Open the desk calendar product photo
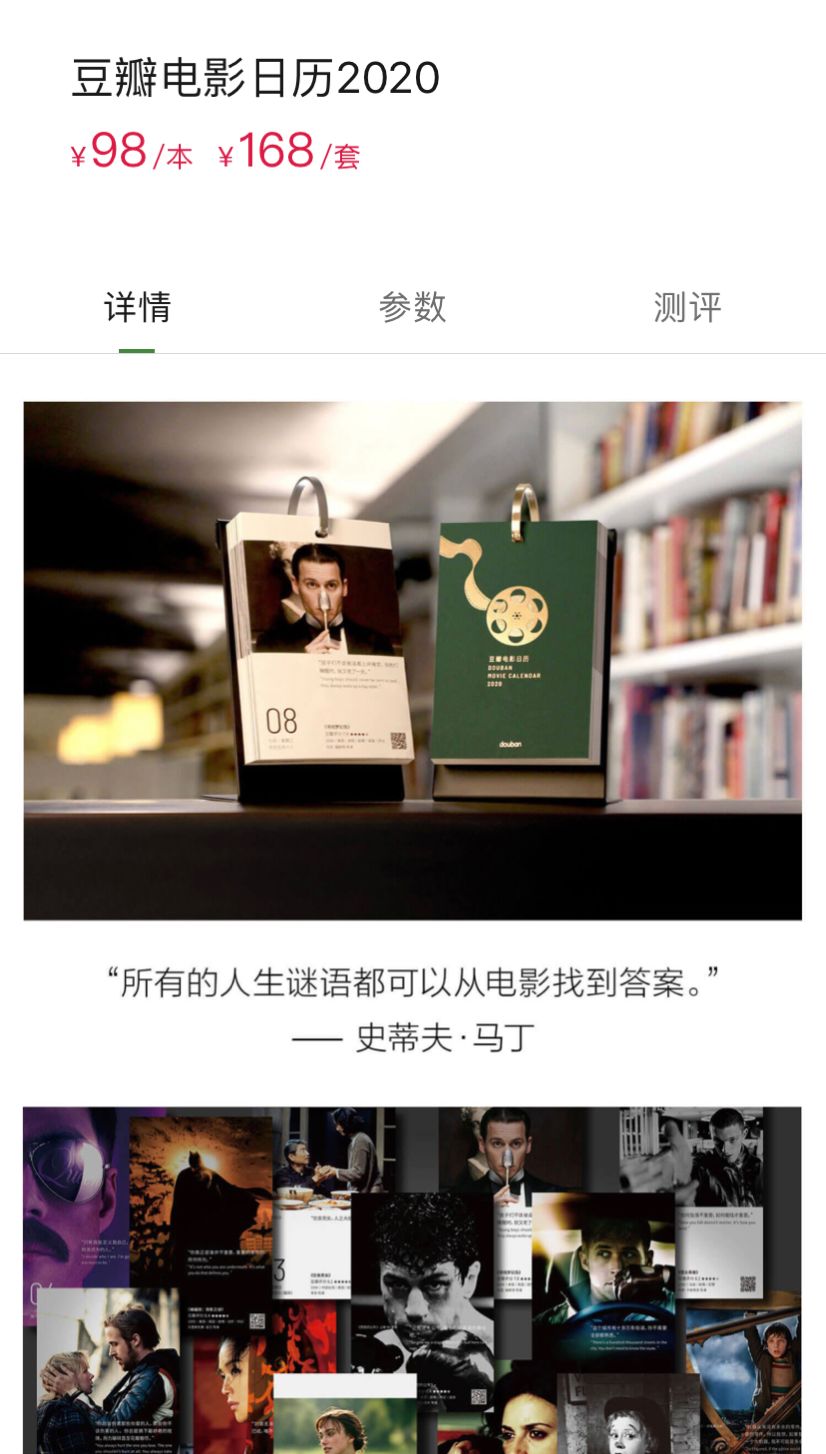Viewport: 826px width, 1454px height. [x=412, y=660]
